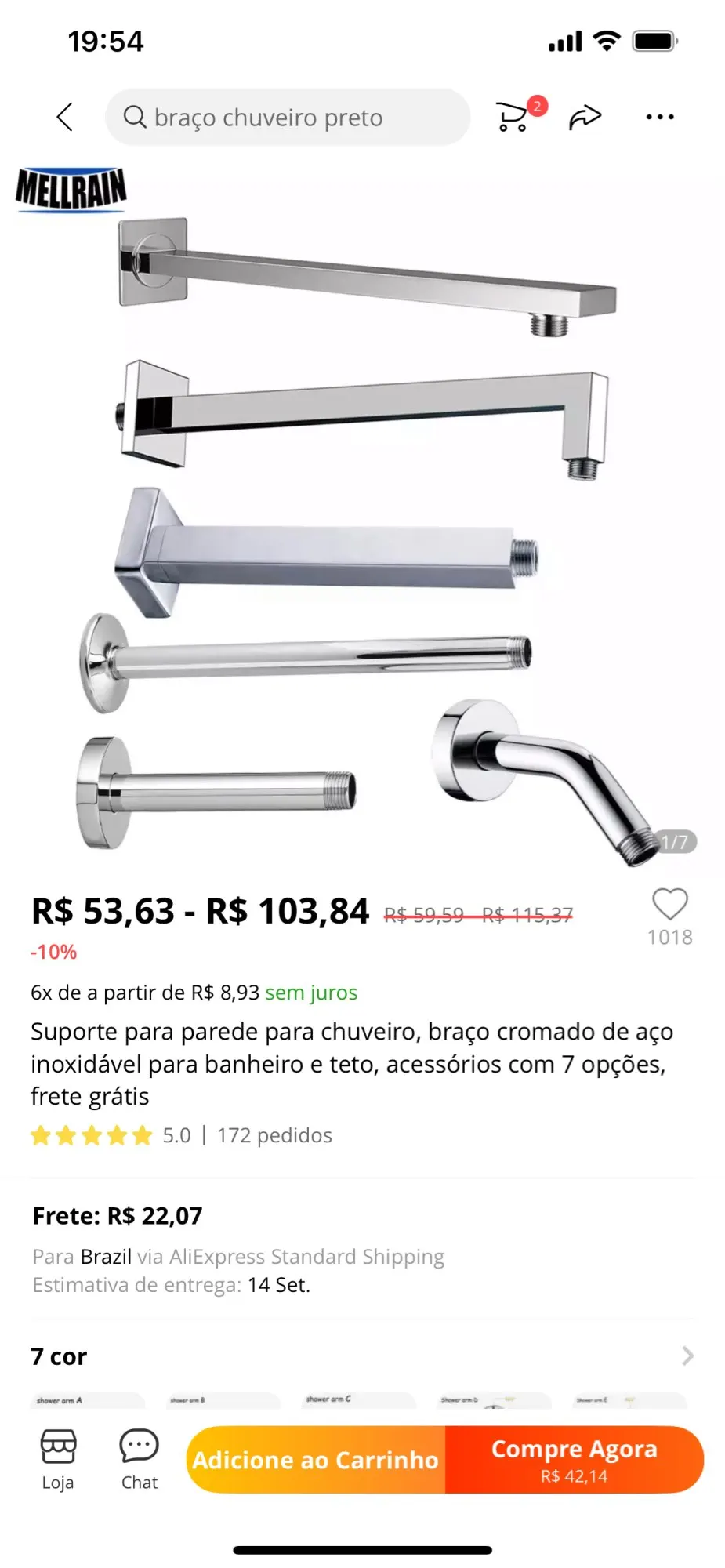Add this product to the wishlist
Screen dimensions: 725x1568
click(x=669, y=906)
